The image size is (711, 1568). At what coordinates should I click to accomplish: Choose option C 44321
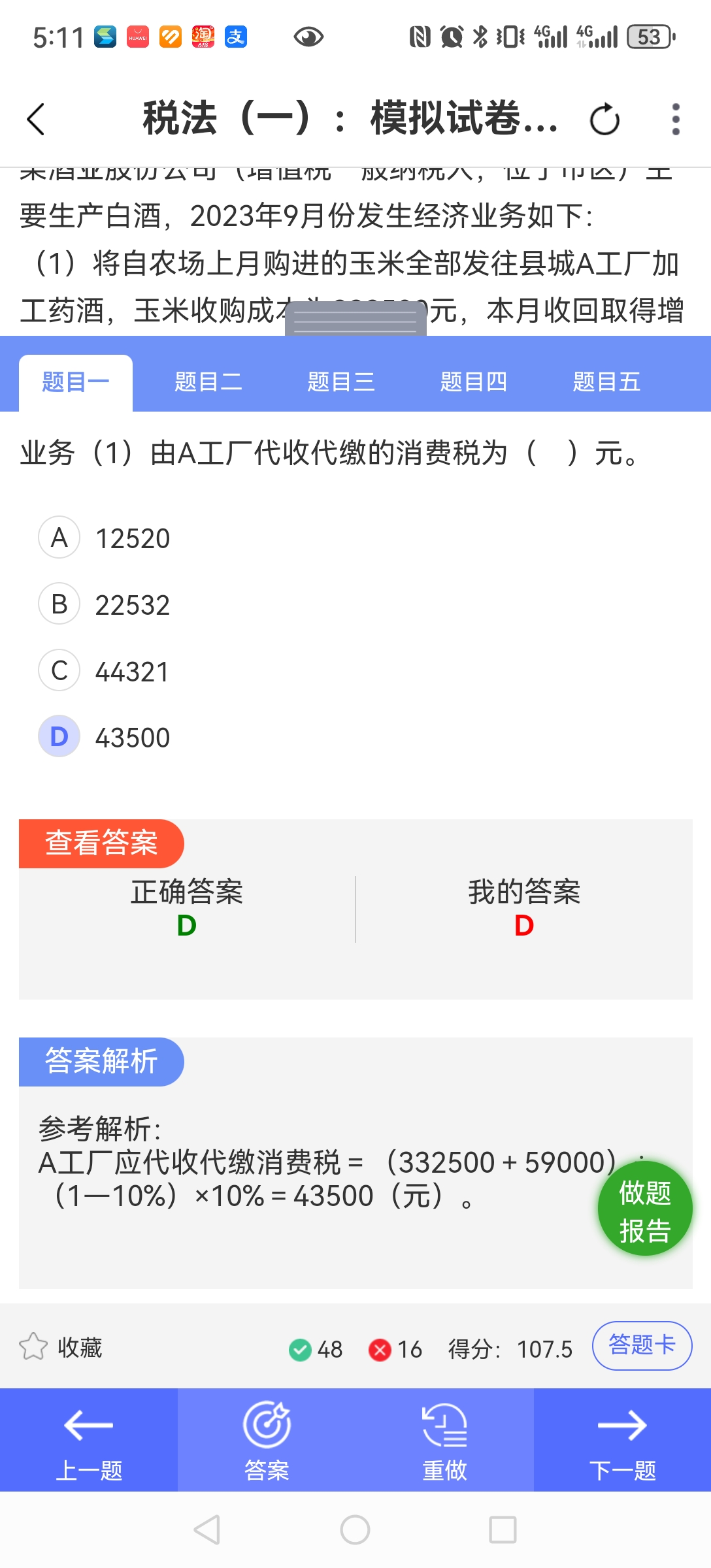tap(105, 671)
